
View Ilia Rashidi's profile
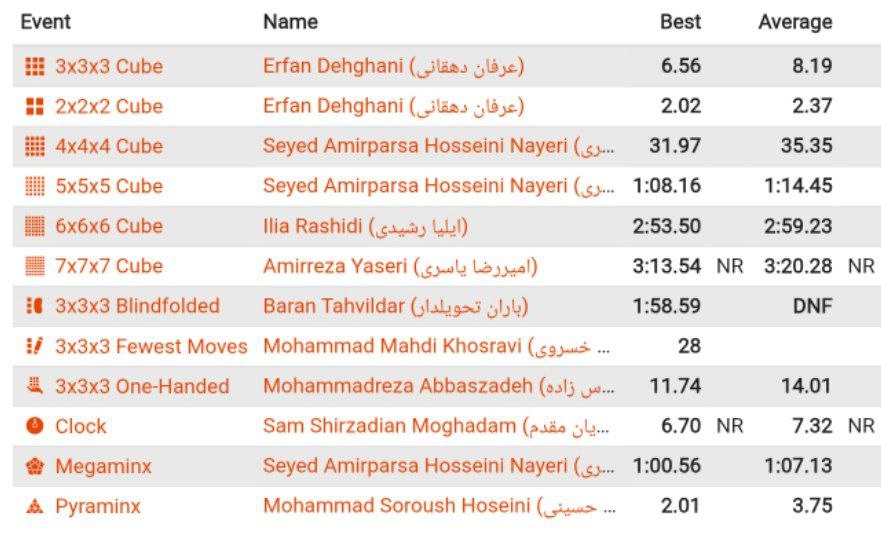coord(365,226)
